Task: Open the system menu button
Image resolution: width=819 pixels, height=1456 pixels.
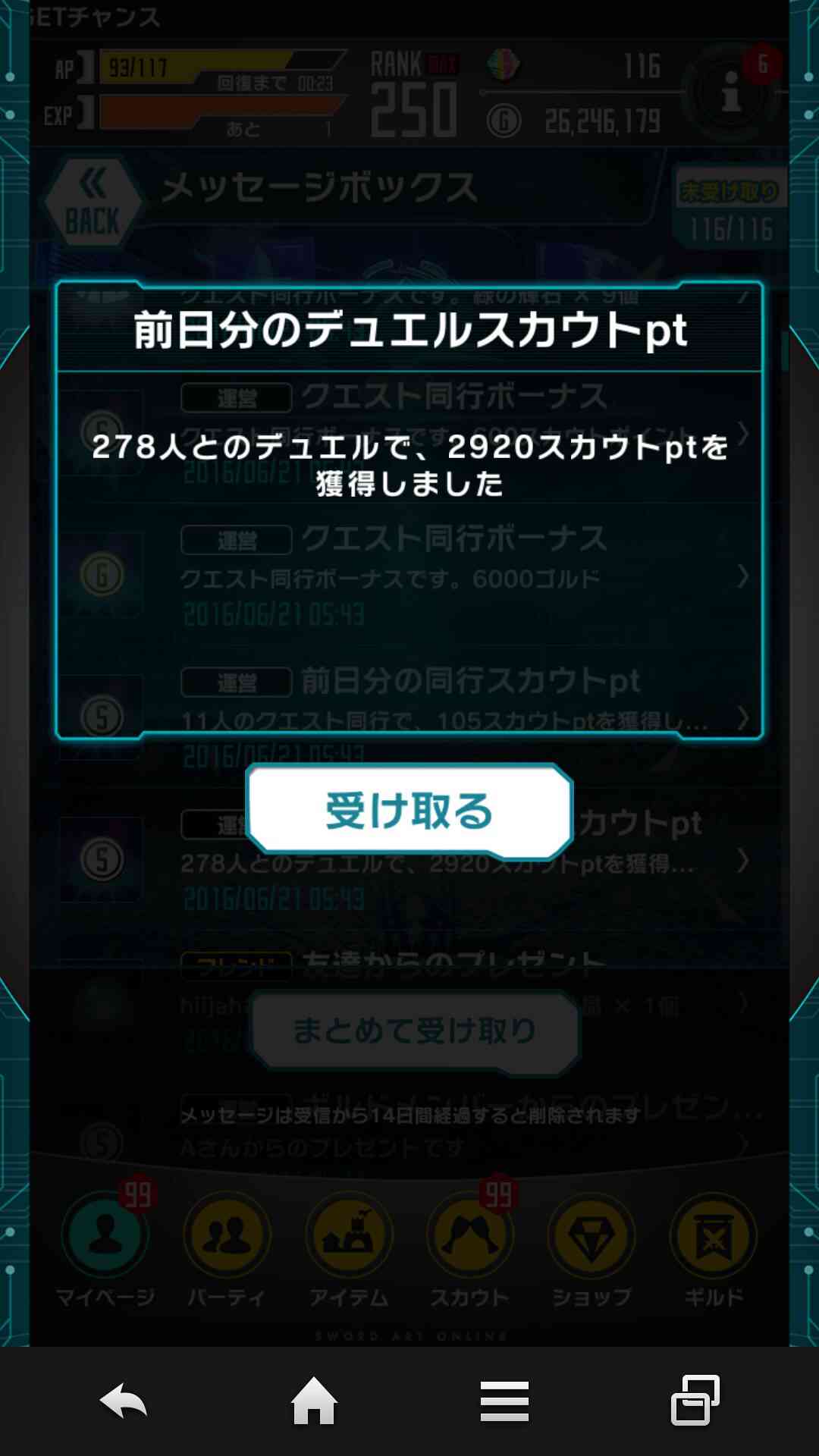Action: coord(504,1401)
